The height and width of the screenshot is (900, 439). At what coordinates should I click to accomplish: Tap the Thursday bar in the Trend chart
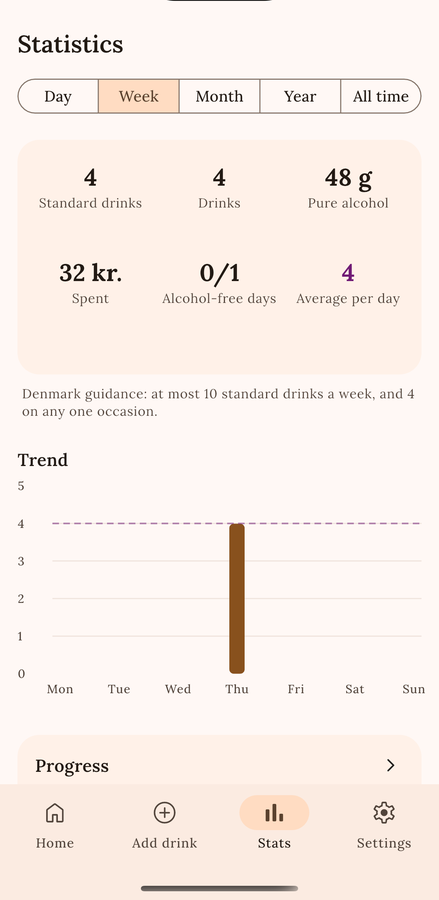[237, 599]
